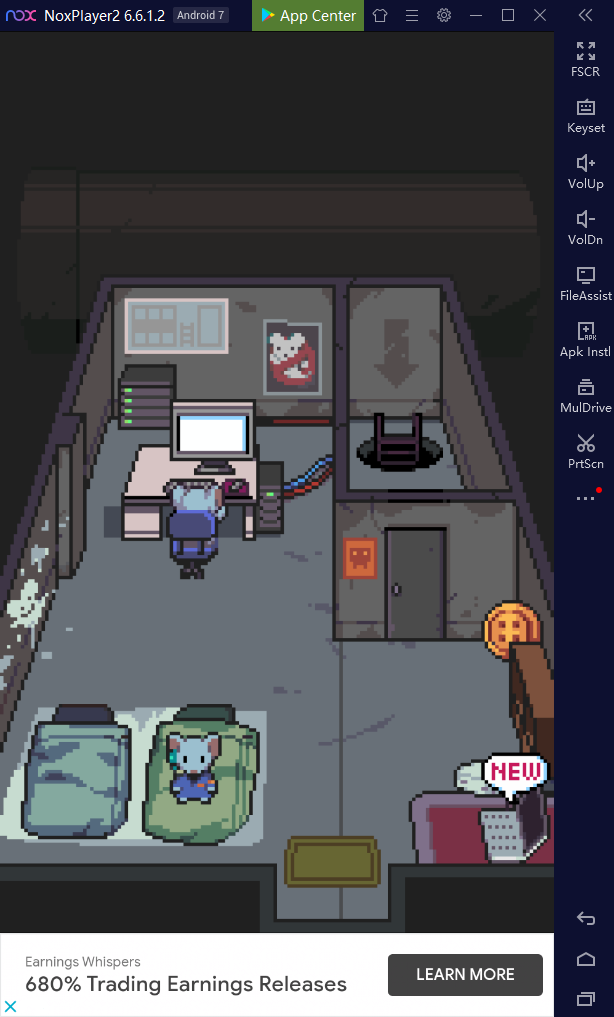This screenshot has height=1017, width=614.
Task: Close the banner ad
Action: [x=10, y=1006]
